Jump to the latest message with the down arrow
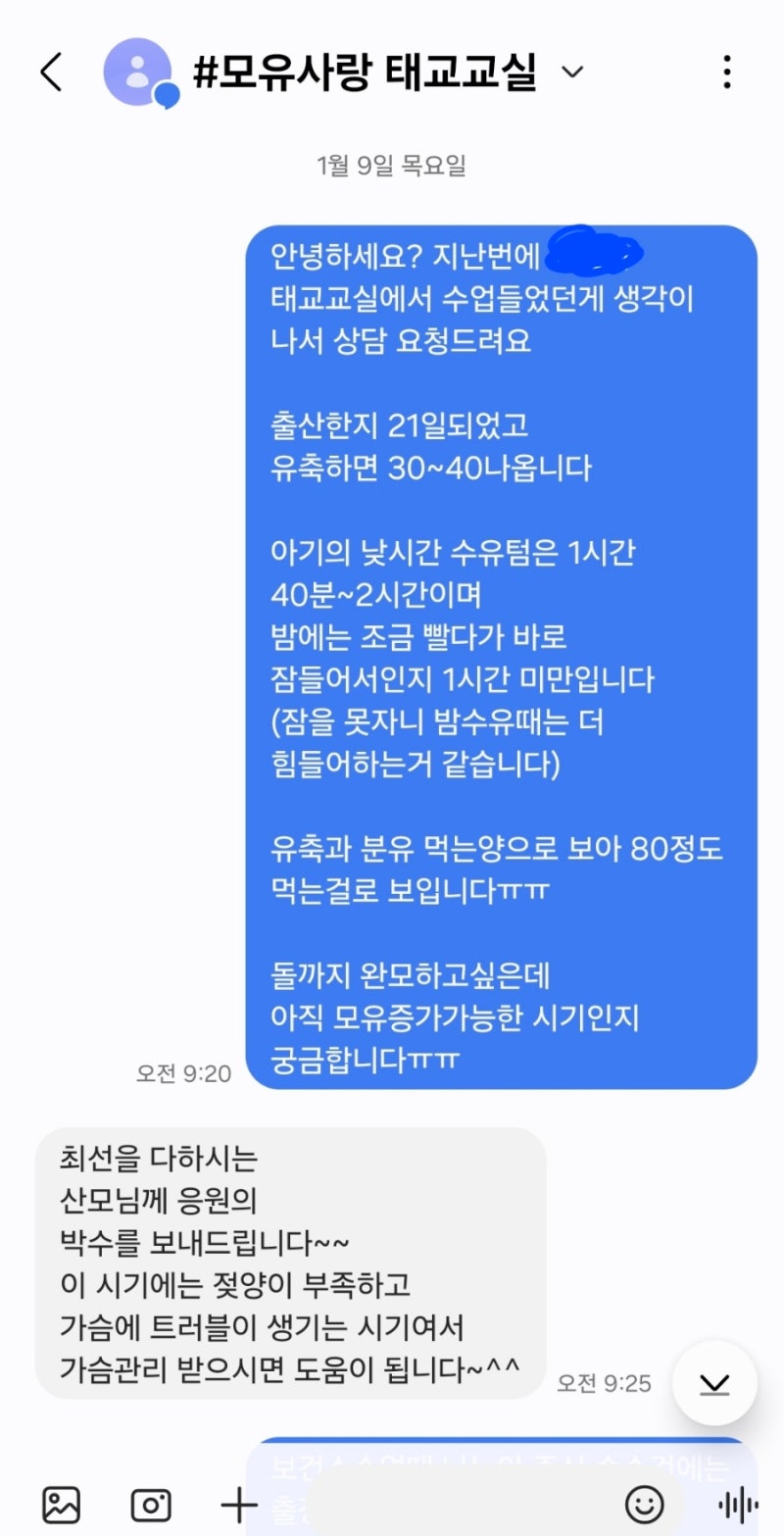This screenshot has height=1536, width=784. click(x=714, y=1383)
